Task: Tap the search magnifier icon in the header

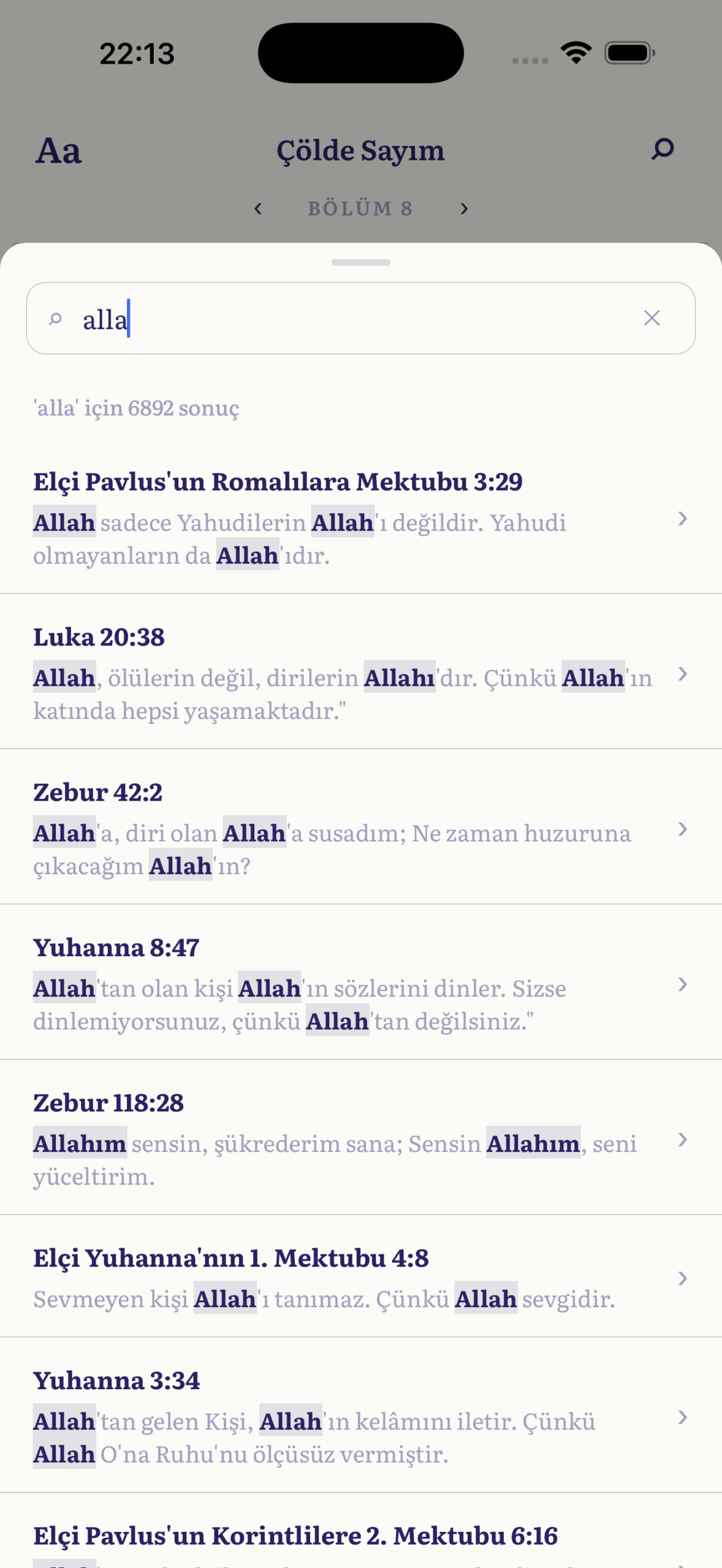Action: point(661,148)
